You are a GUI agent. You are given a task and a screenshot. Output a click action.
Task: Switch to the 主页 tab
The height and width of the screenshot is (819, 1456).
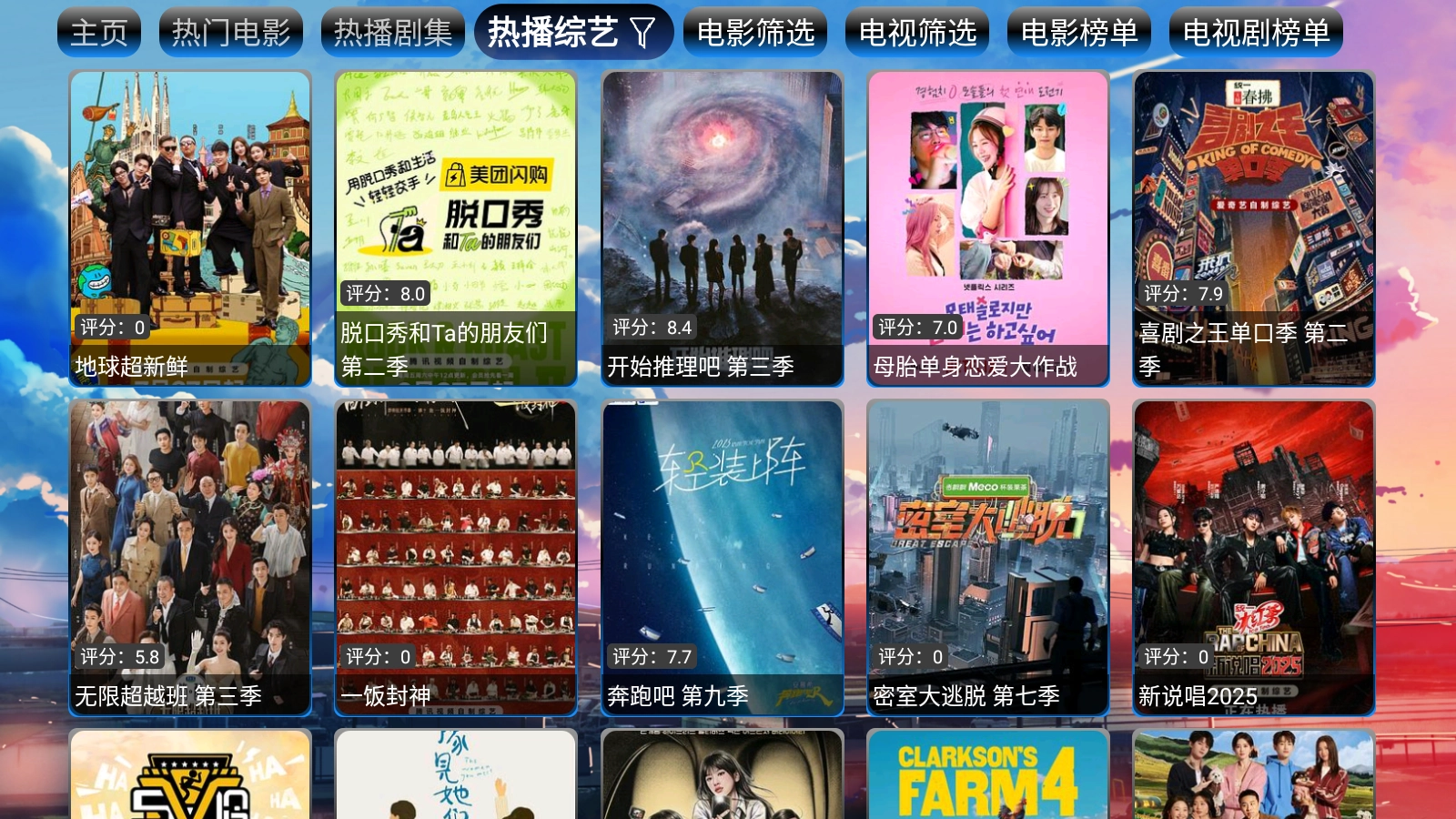point(99,33)
